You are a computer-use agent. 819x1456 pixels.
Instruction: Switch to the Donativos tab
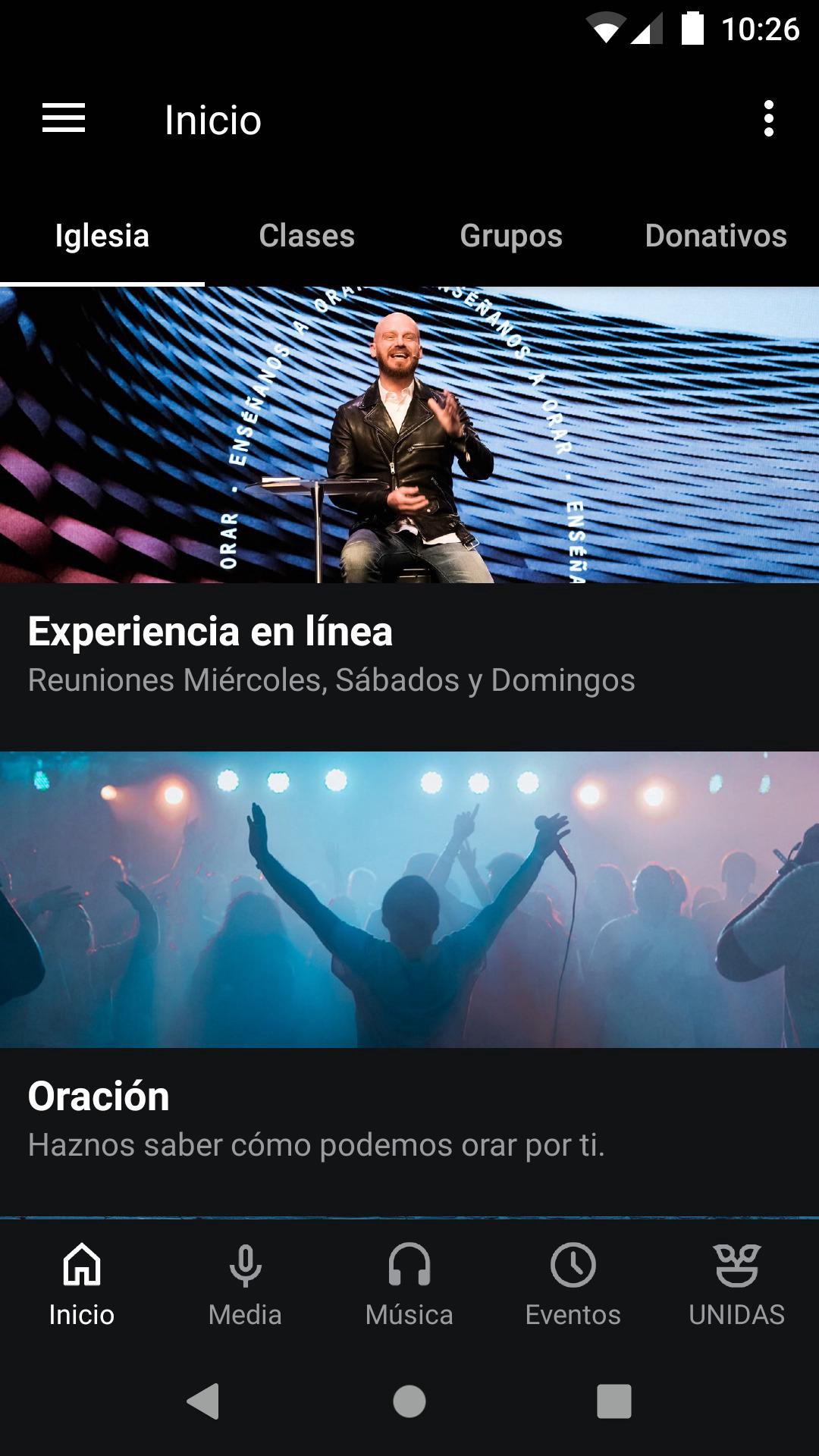click(x=715, y=236)
